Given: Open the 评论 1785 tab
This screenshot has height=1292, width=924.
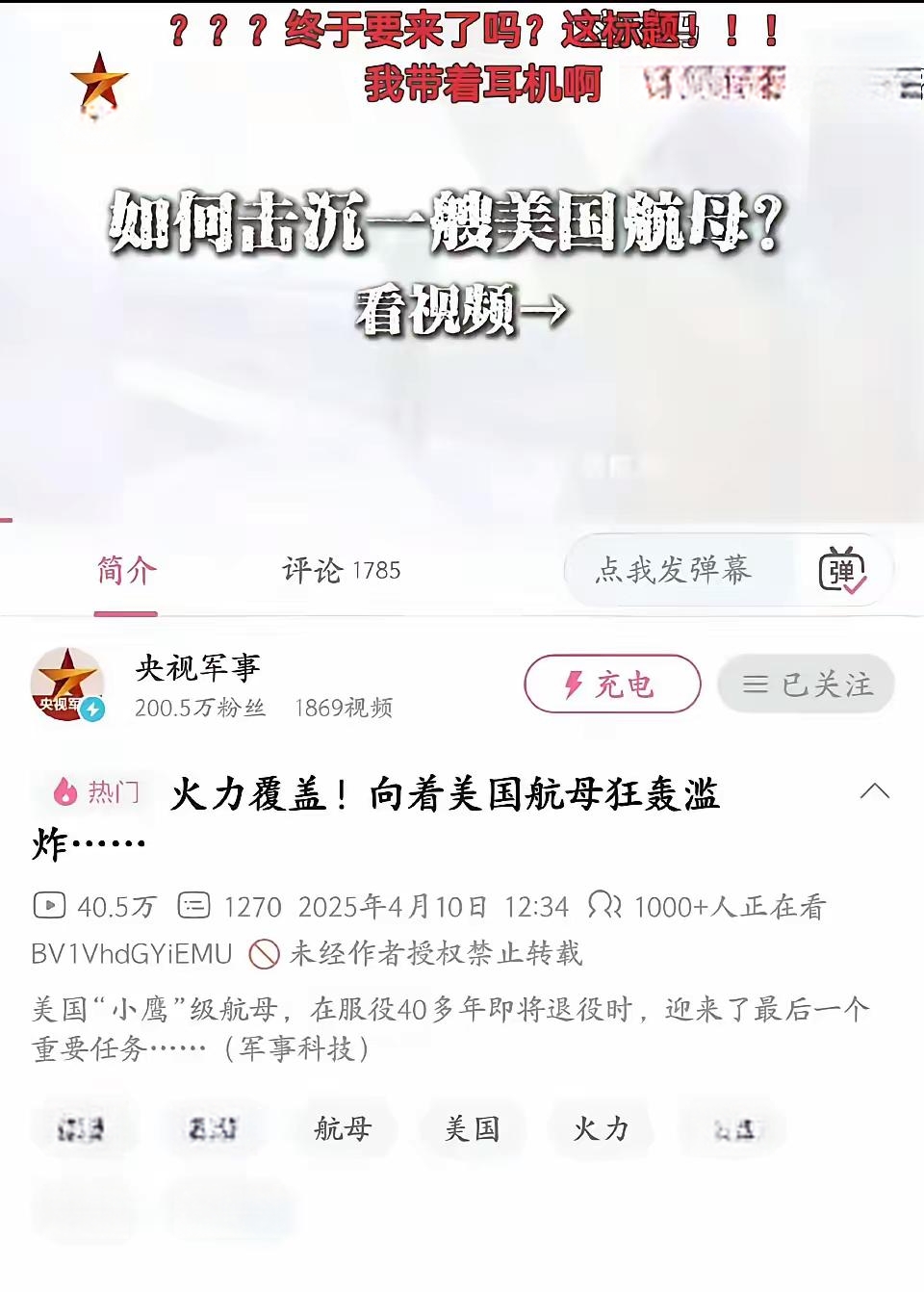Looking at the screenshot, I should pyautogui.click(x=341, y=571).
